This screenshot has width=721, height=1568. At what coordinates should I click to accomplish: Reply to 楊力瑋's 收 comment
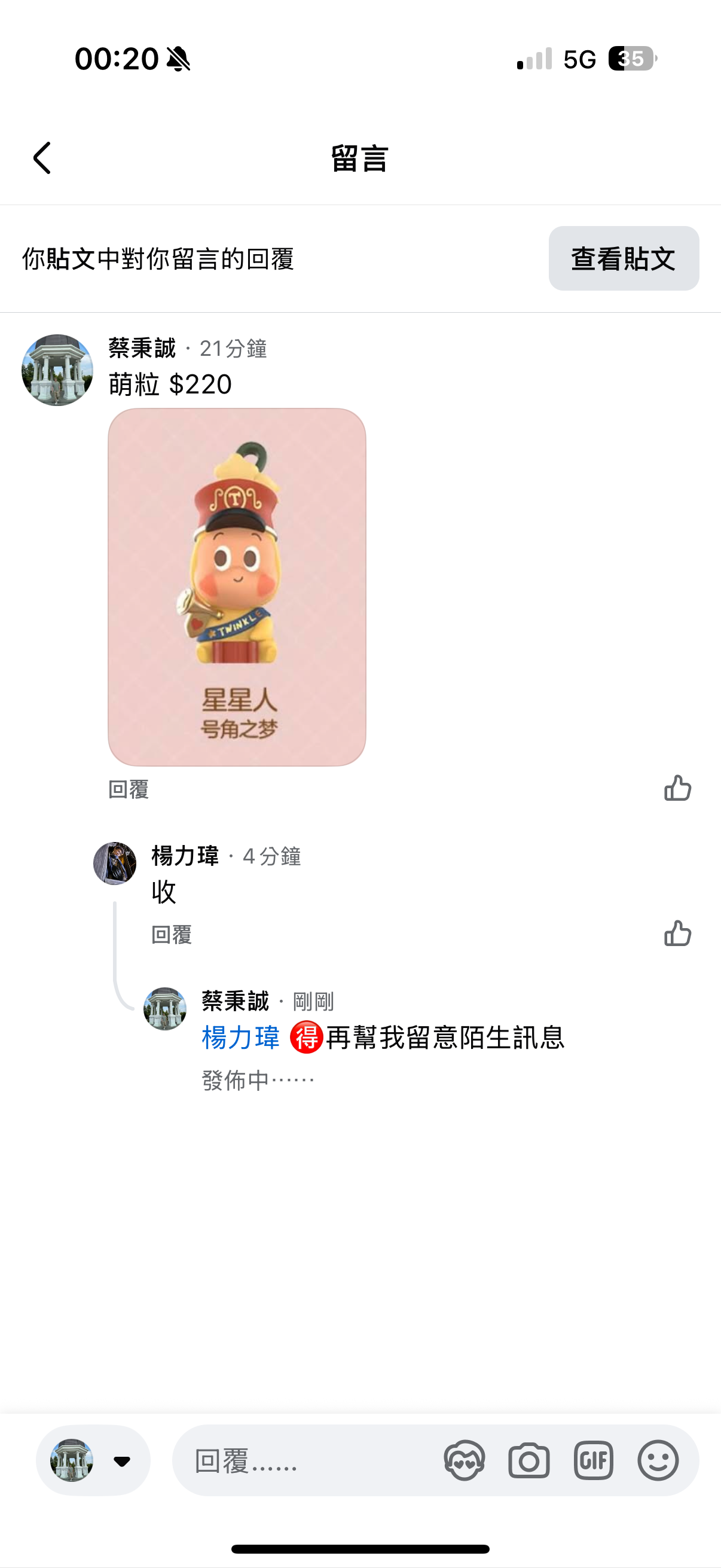click(171, 934)
